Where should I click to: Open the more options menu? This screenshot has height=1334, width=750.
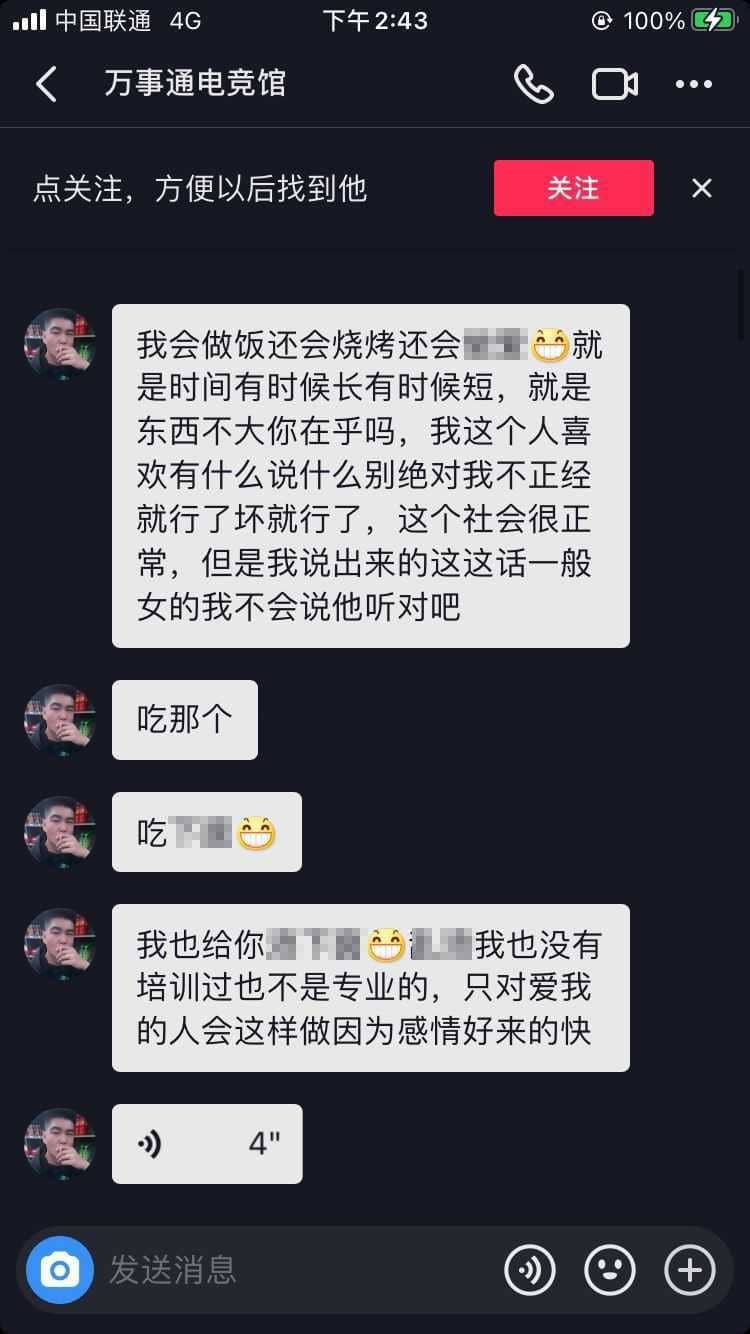pos(693,84)
